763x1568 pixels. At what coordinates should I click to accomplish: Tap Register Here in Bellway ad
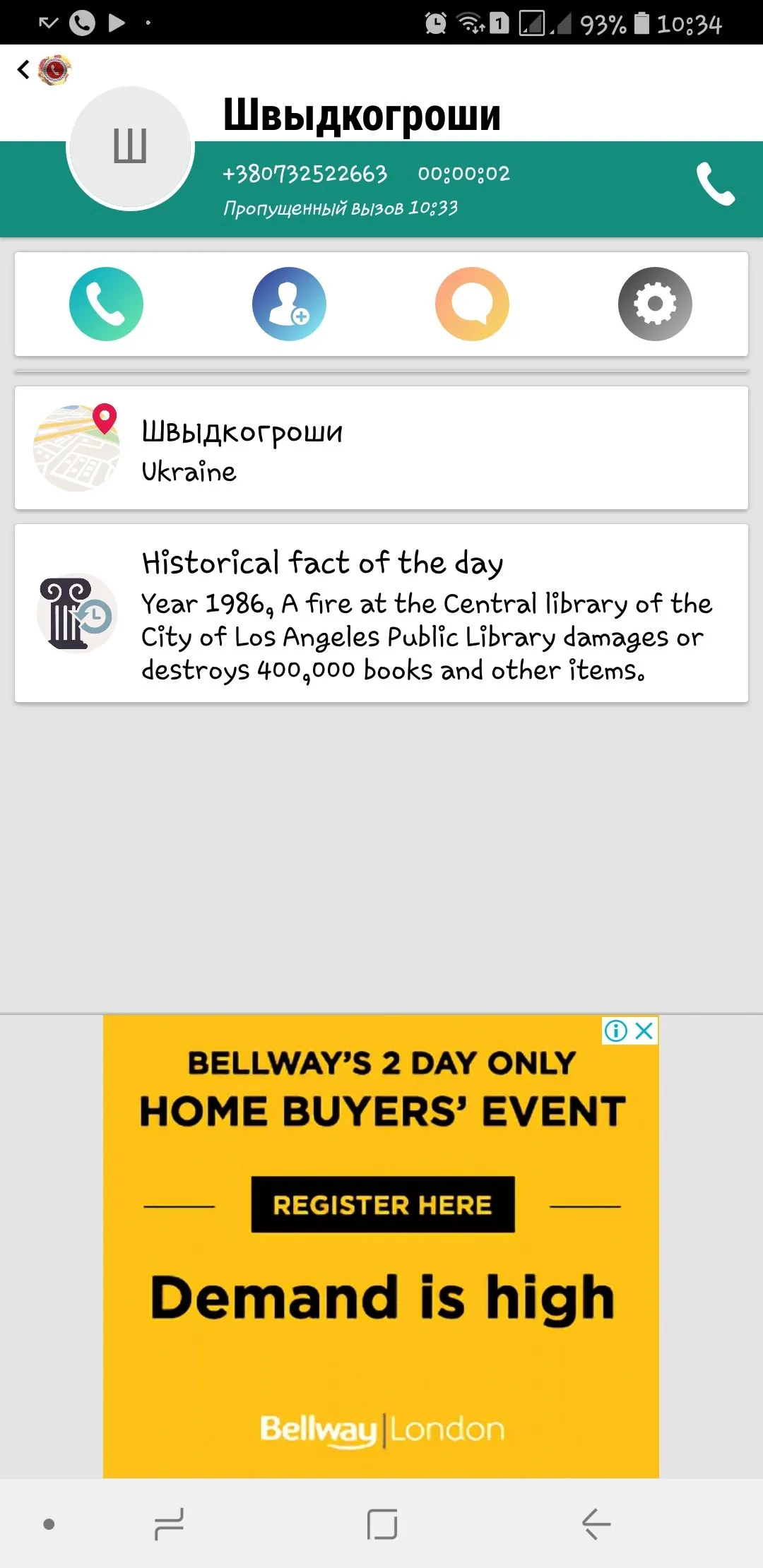tap(382, 1205)
